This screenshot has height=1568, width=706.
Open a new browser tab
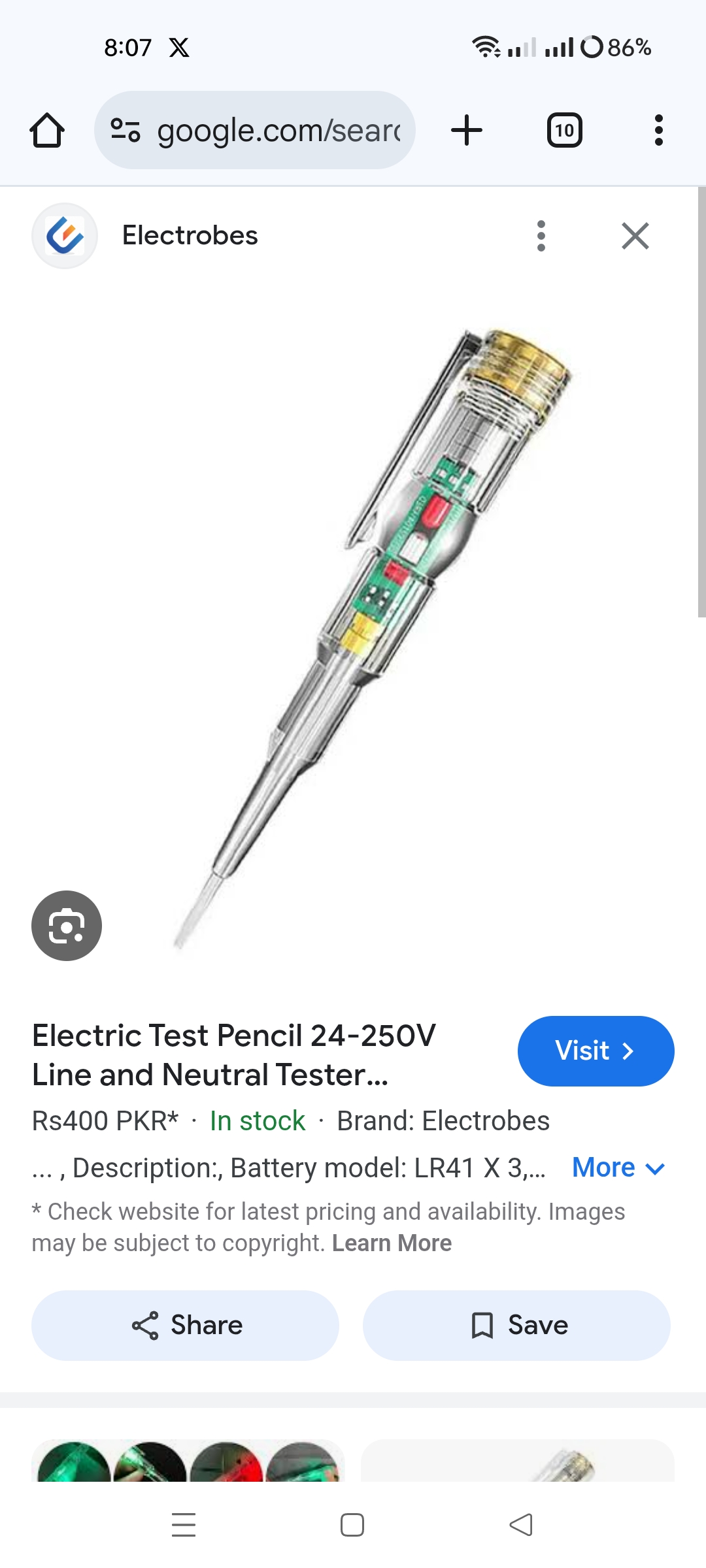pos(467,130)
